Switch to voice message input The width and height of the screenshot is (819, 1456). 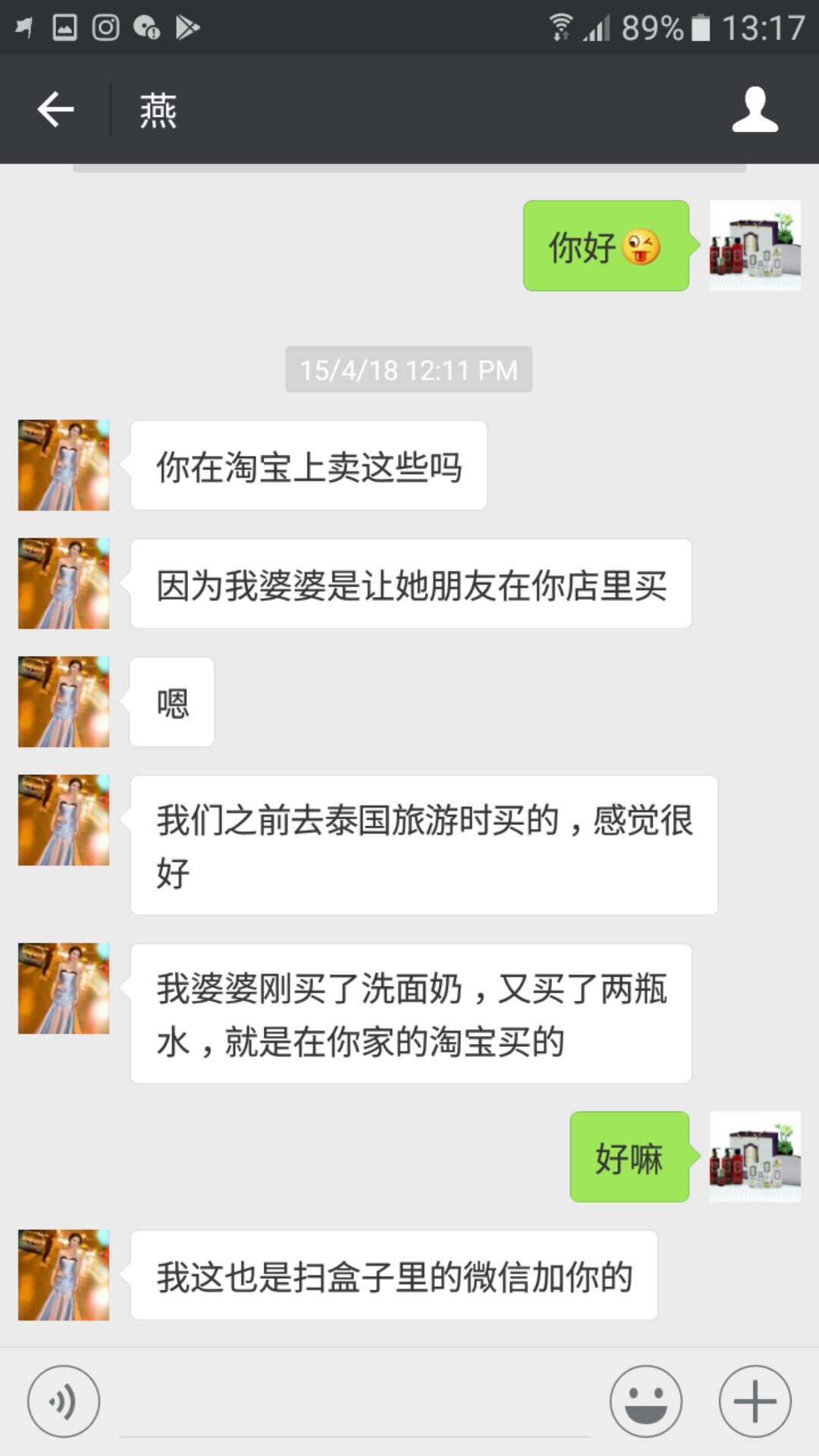[64, 1401]
